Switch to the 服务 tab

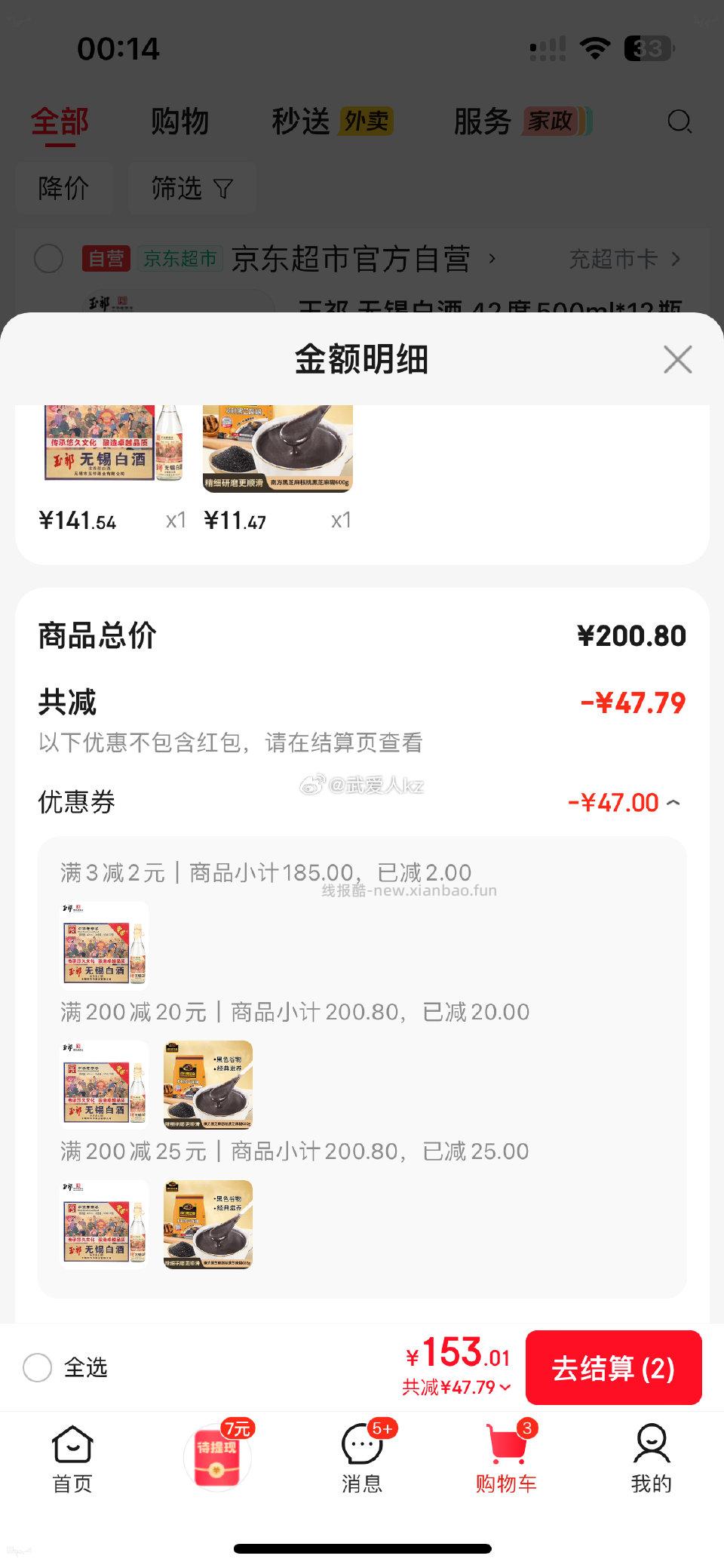483,120
